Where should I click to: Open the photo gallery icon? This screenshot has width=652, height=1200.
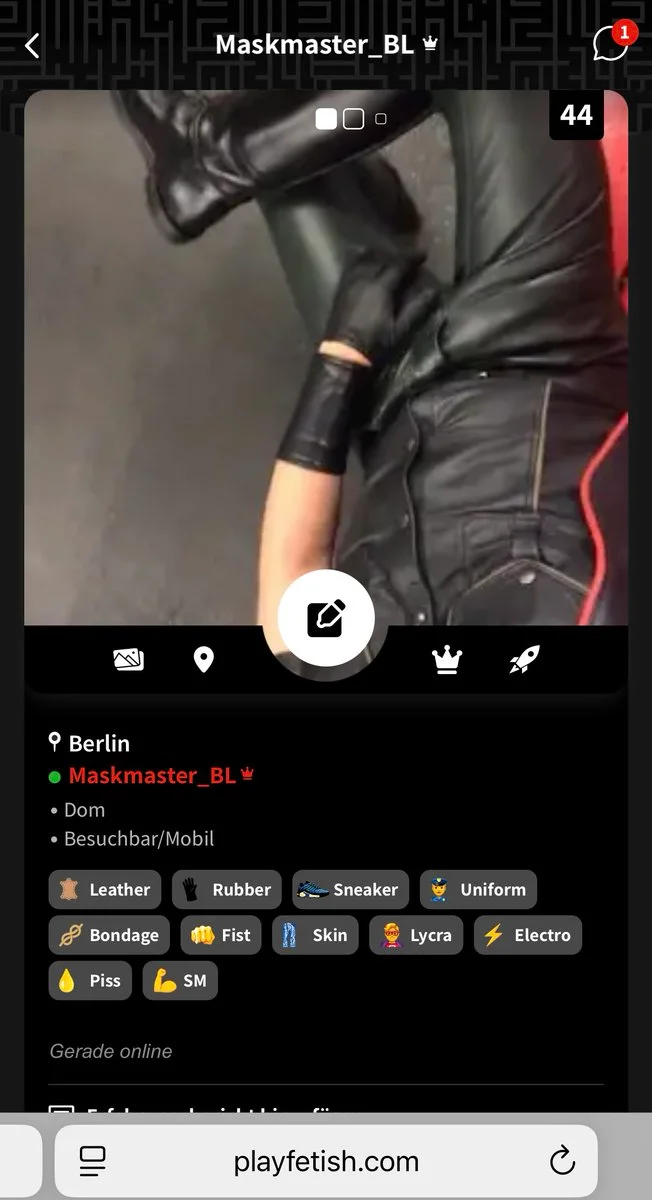point(128,659)
